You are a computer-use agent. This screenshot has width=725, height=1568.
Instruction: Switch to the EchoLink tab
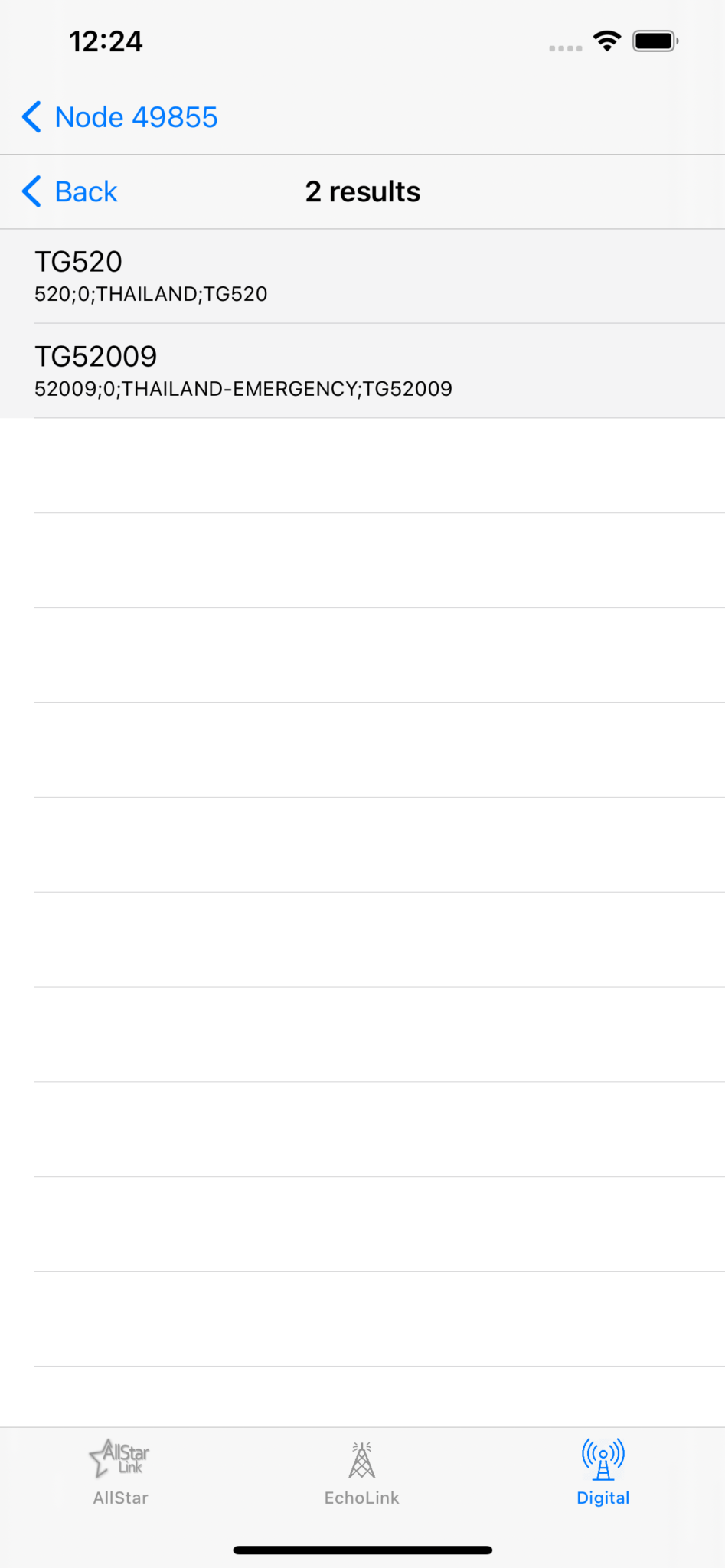(x=361, y=1474)
